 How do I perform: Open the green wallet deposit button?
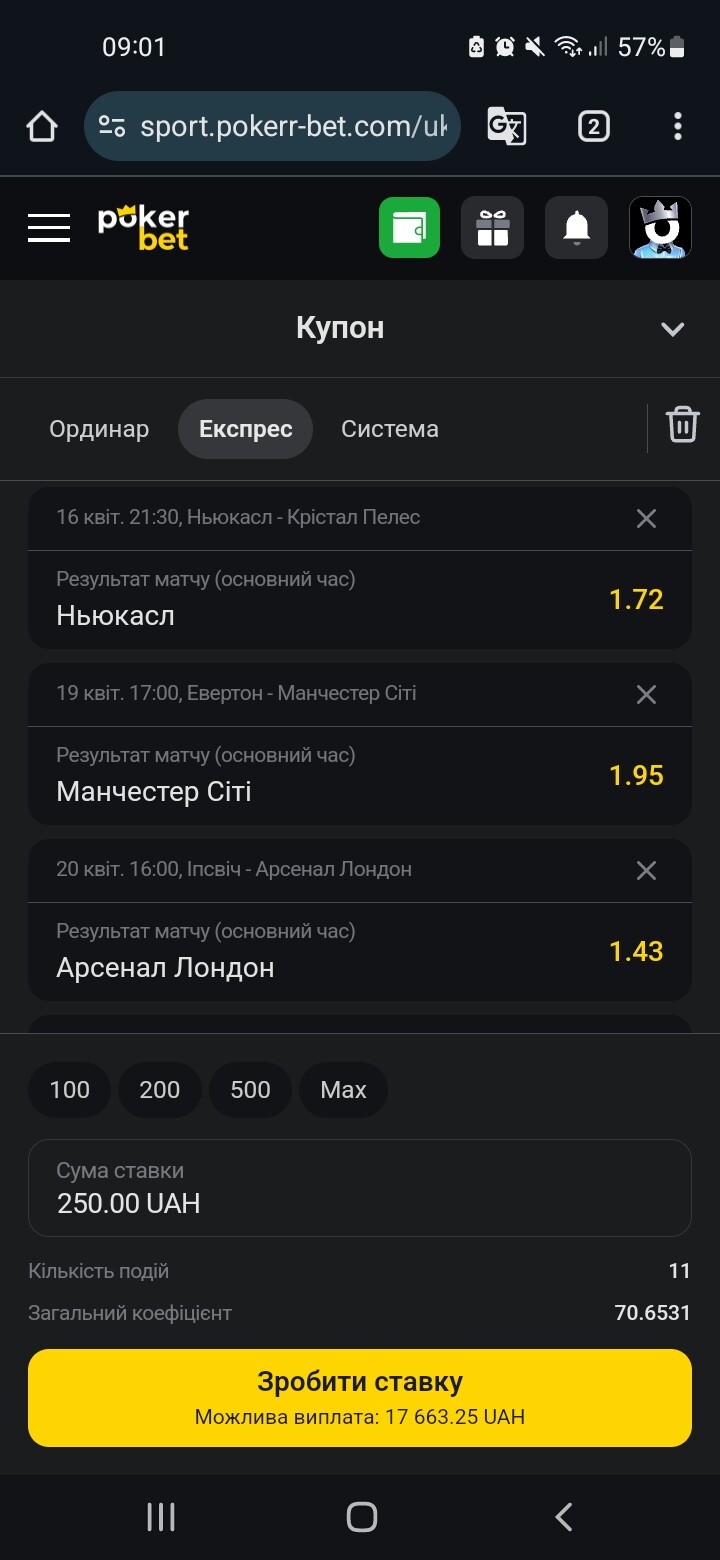coord(409,227)
